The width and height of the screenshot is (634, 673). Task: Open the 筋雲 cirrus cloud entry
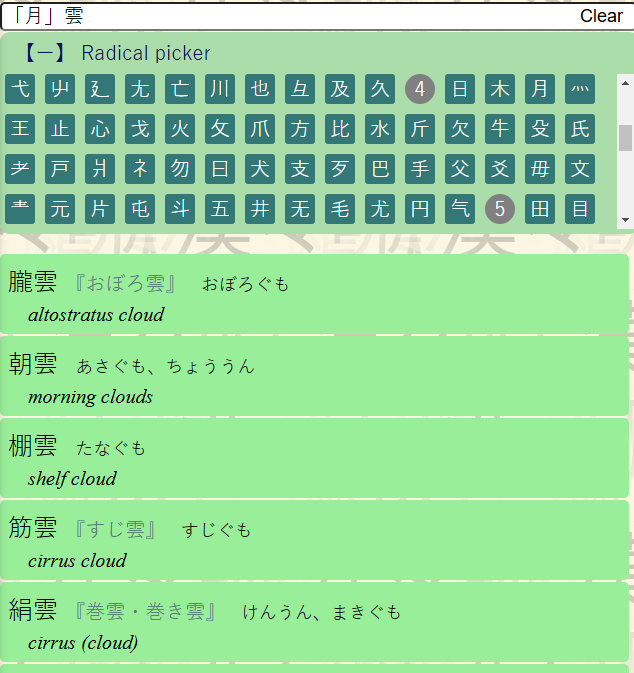pyautogui.click(x=314, y=540)
